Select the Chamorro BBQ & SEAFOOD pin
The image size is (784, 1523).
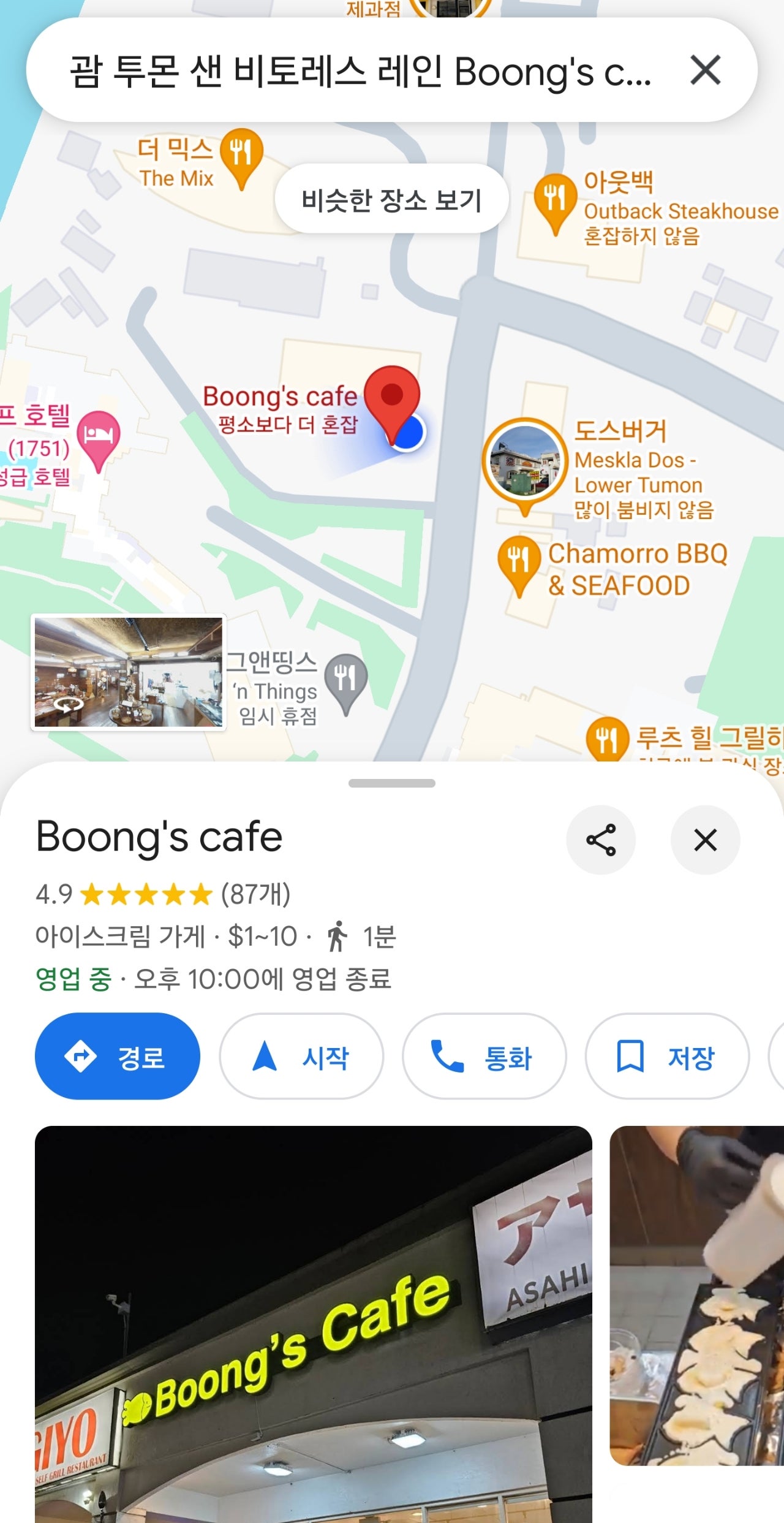coord(519,560)
